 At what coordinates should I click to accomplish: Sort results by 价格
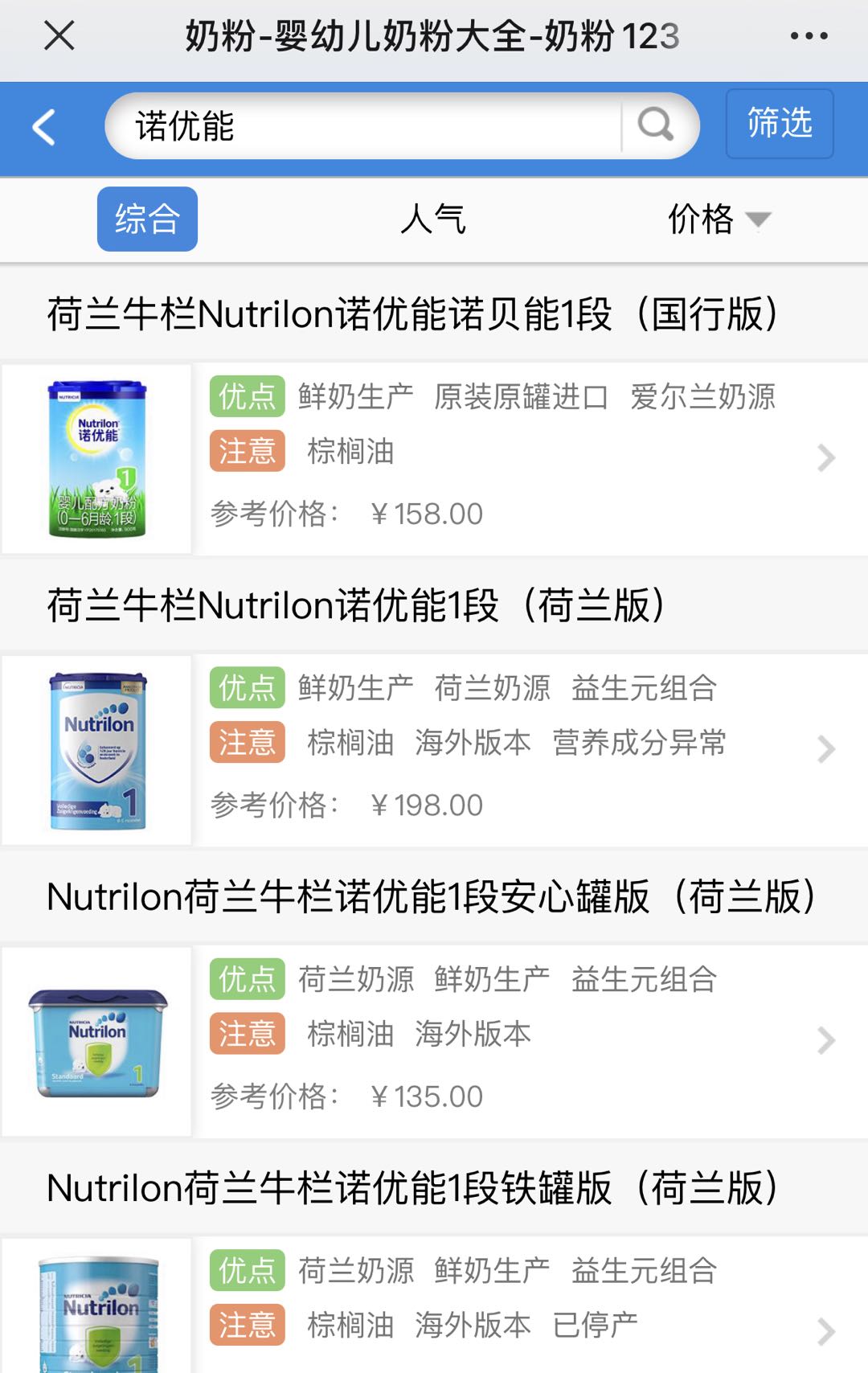click(717, 219)
